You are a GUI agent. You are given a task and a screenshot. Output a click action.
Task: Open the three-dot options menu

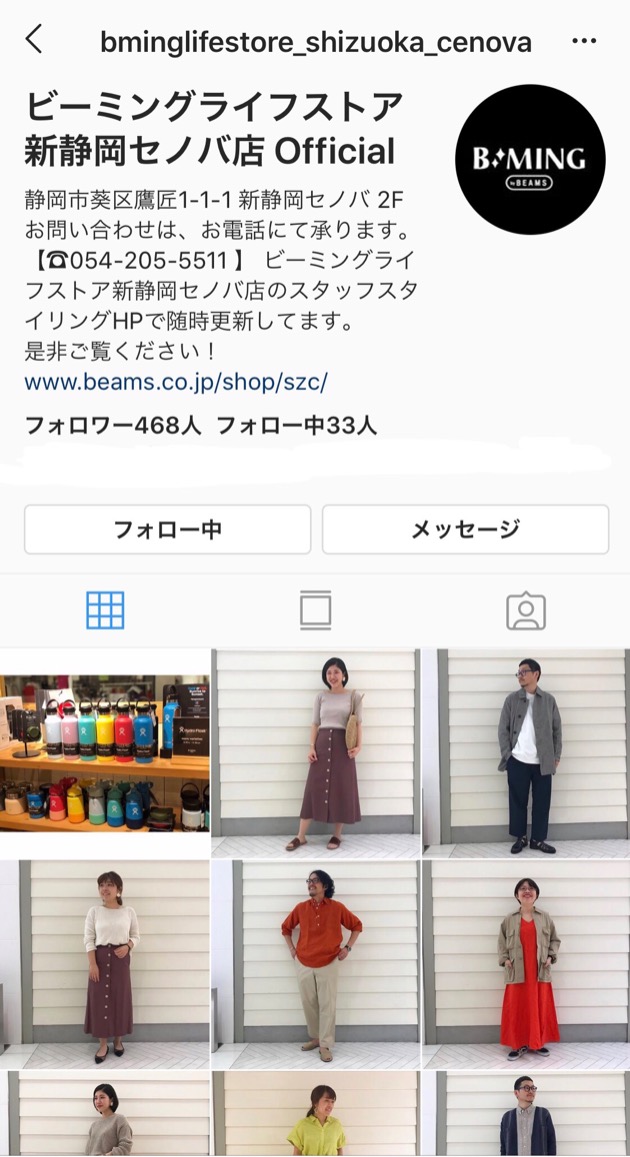click(584, 42)
